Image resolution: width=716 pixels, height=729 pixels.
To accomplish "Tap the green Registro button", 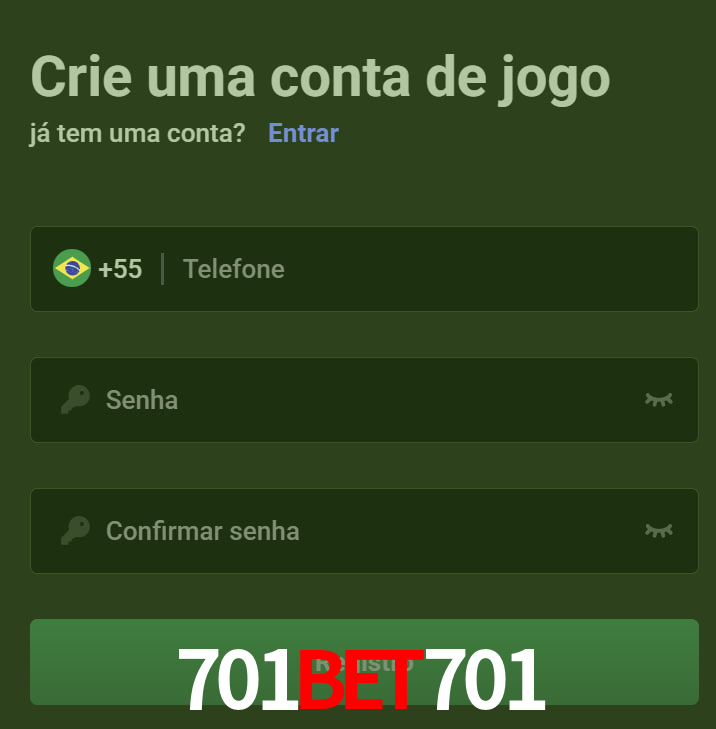I will (364, 662).
